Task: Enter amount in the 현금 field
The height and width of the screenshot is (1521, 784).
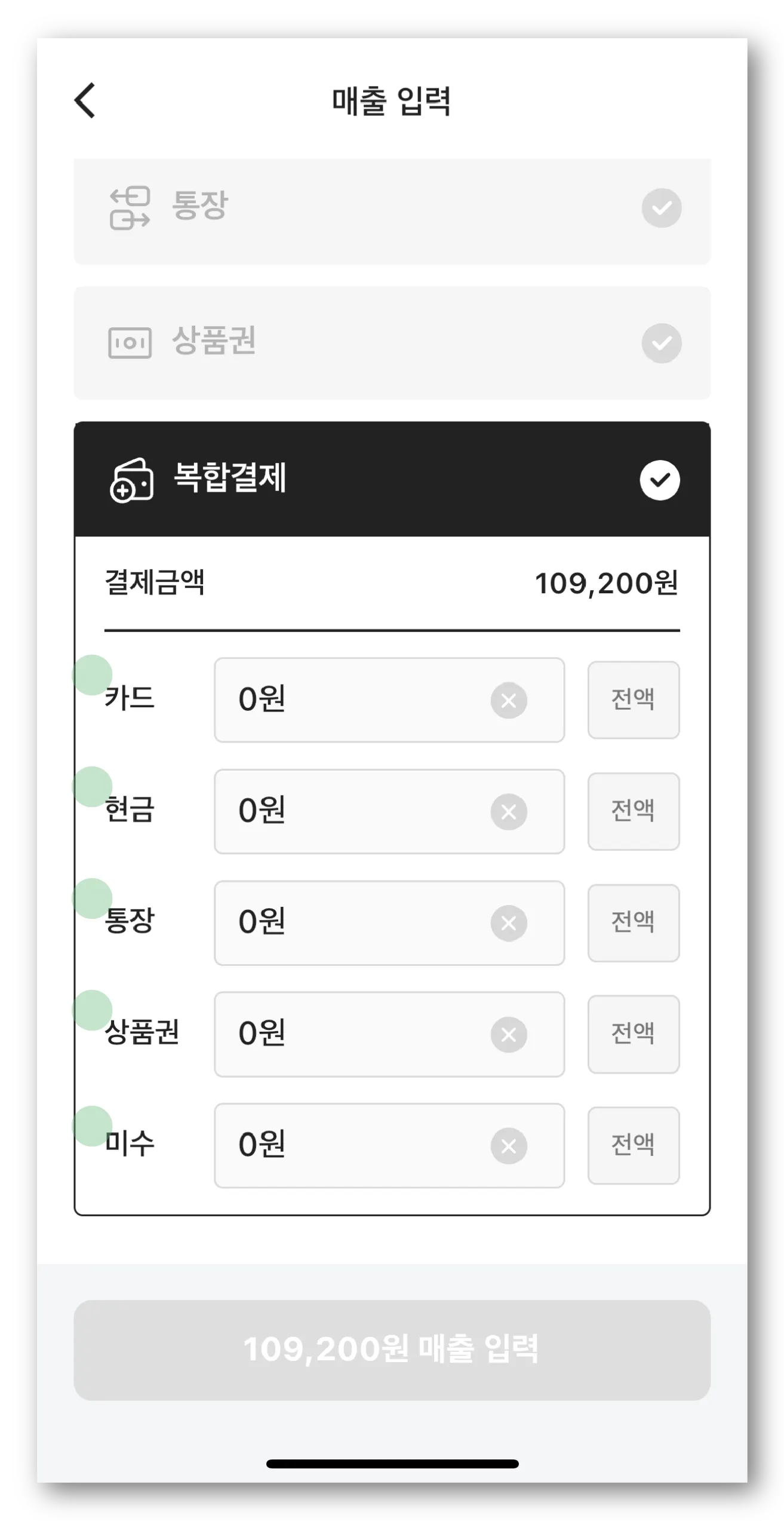Action: point(352,811)
